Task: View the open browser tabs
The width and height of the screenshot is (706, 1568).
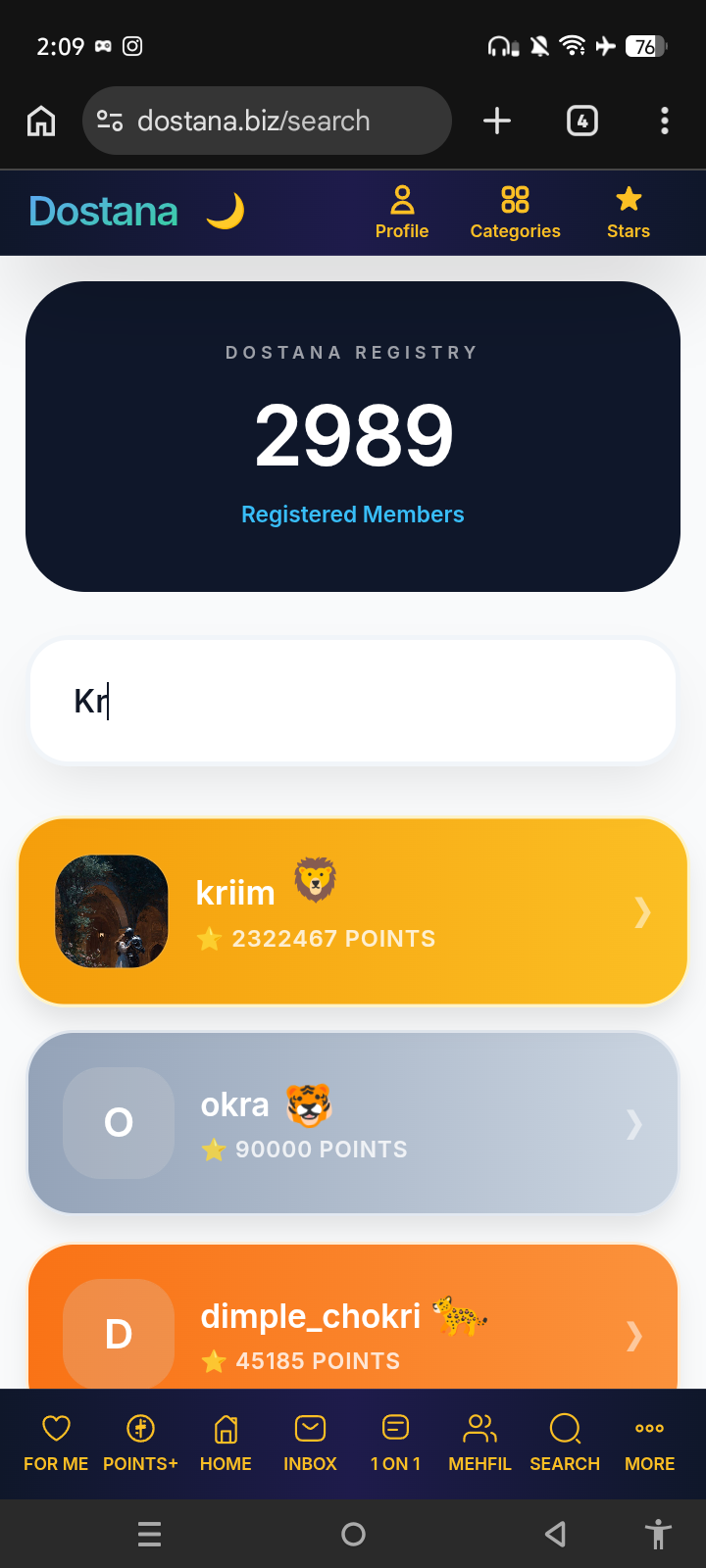Action: click(582, 121)
